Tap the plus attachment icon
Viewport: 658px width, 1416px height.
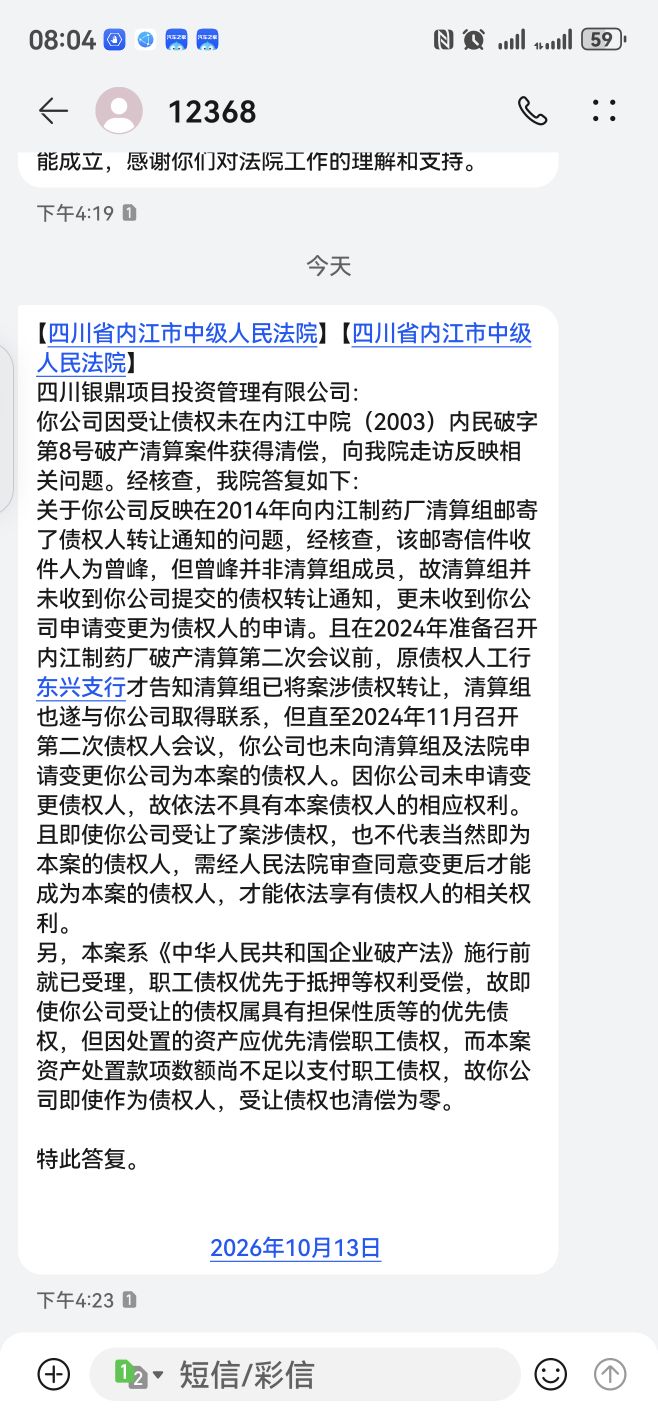53,1374
